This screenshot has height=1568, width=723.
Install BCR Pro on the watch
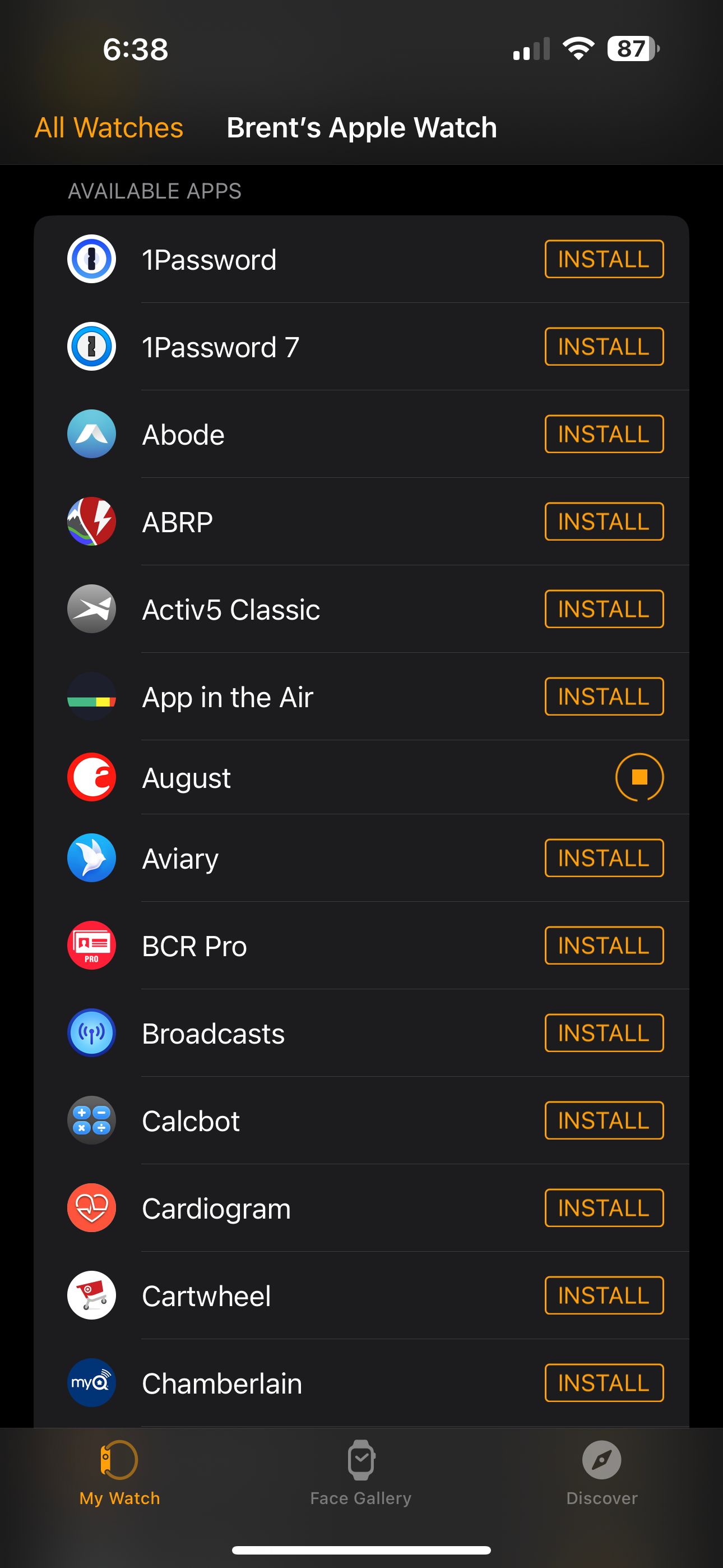pos(603,946)
